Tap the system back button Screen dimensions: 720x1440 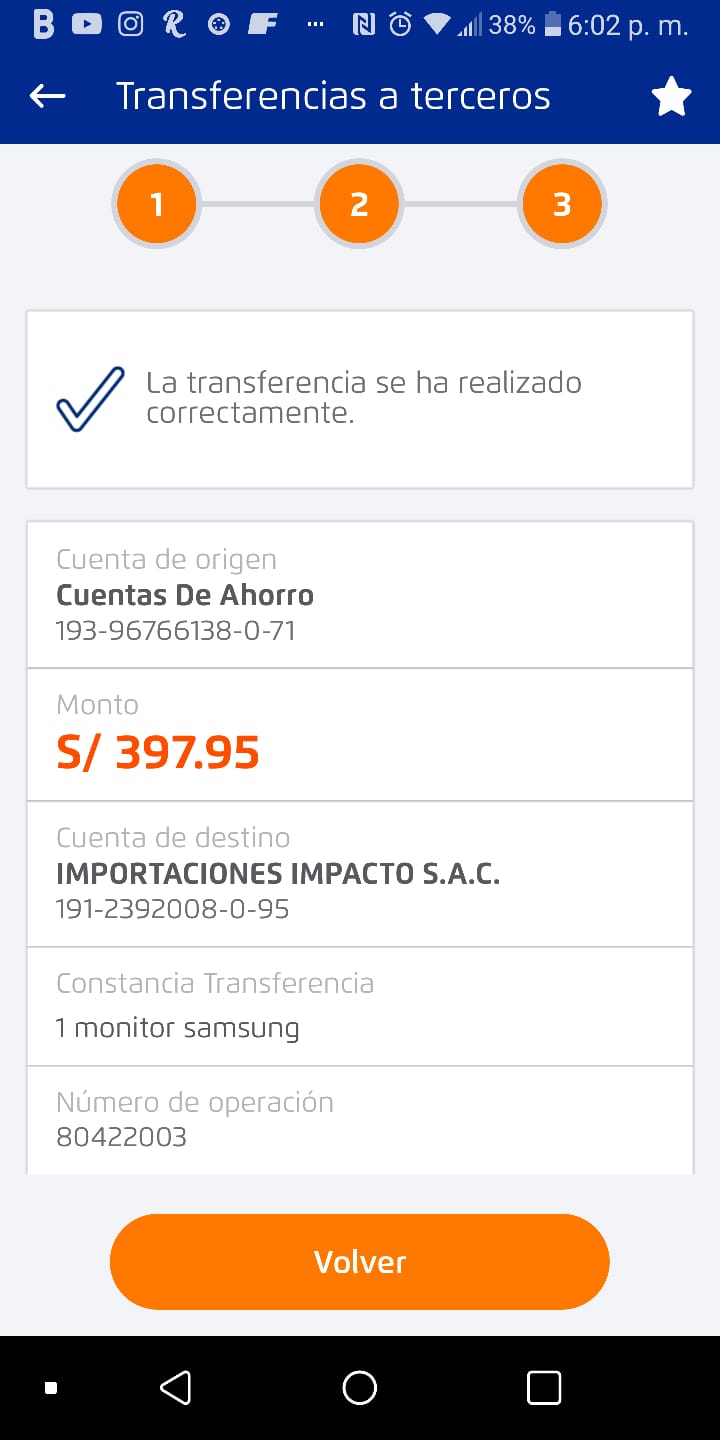[175, 1388]
